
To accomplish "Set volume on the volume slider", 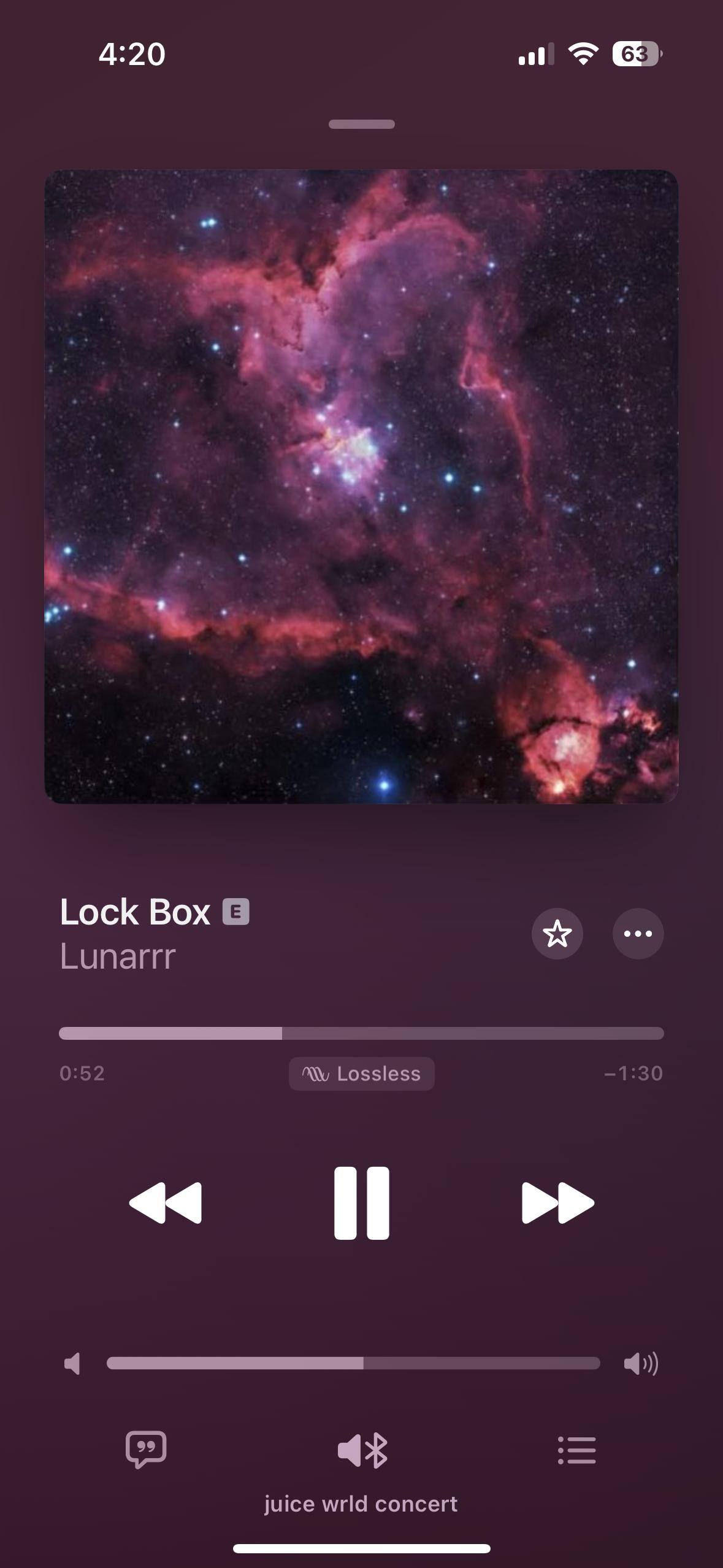I will point(353,1363).
